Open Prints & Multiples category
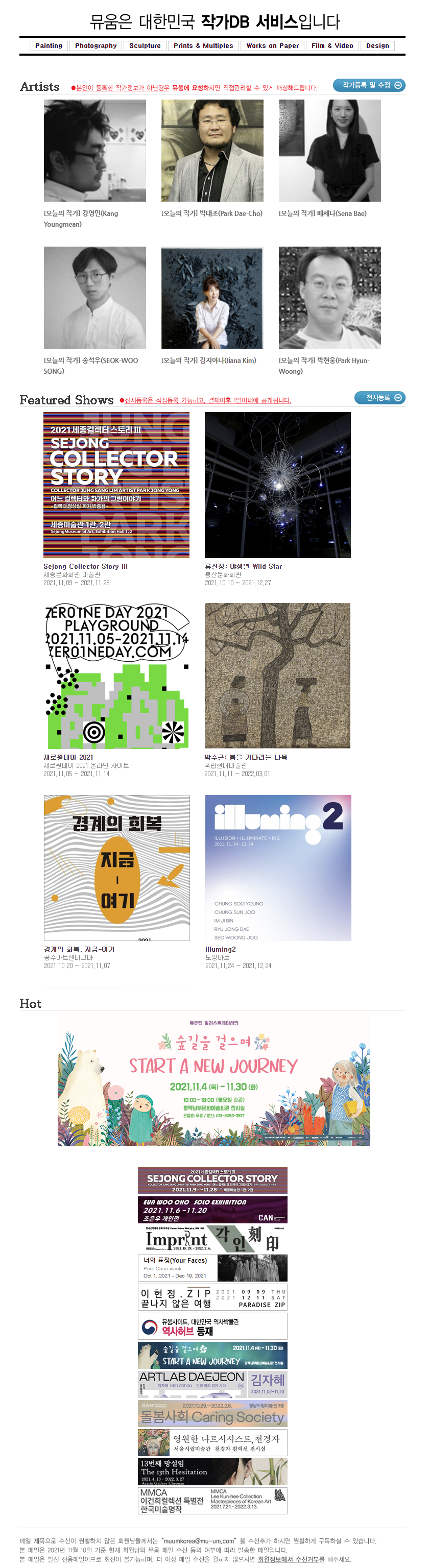The image size is (429, 1568). 203,45
